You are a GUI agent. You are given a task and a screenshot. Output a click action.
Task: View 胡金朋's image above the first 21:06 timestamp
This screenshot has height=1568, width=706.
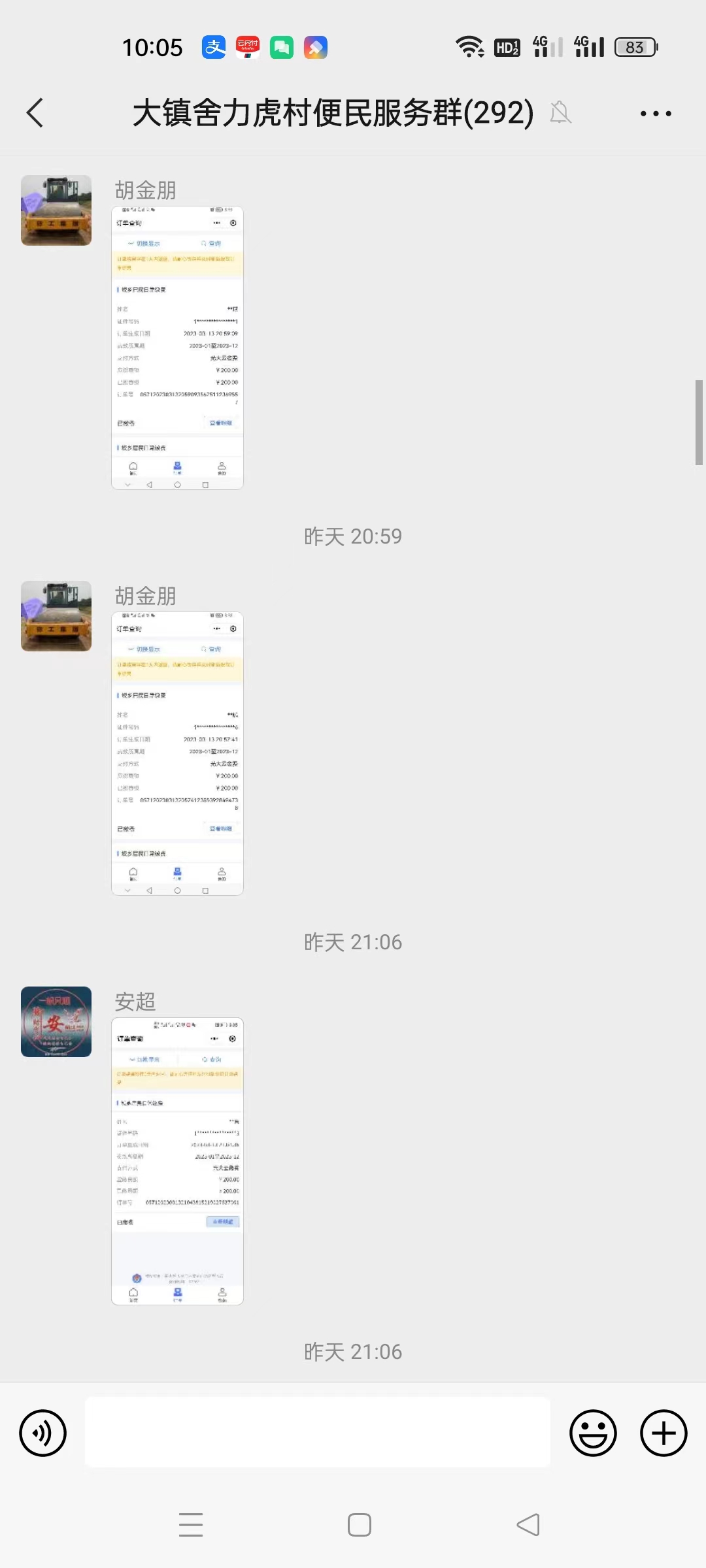pyautogui.click(x=177, y=753)
